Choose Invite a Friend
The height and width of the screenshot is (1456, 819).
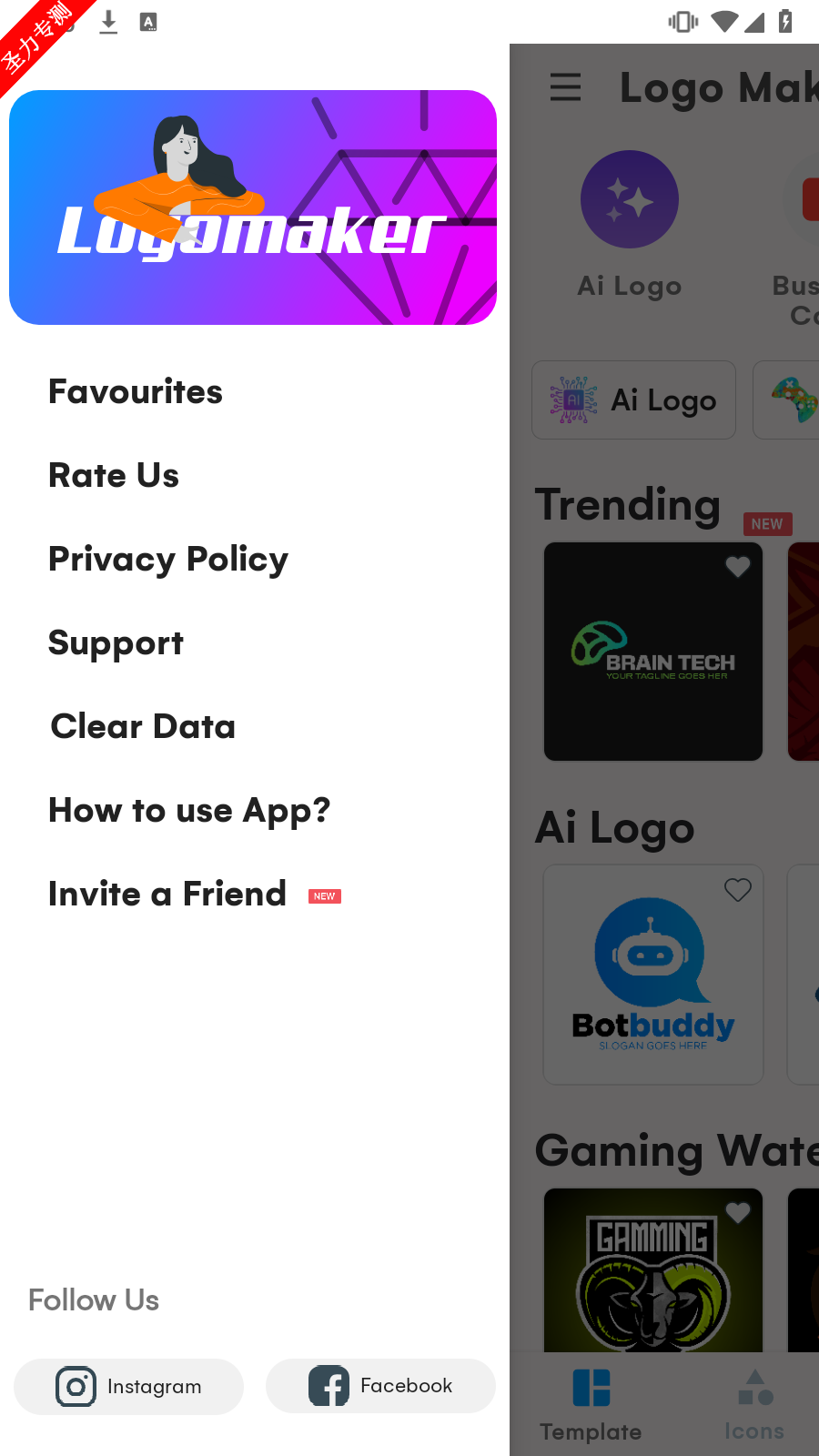point(167,895)
